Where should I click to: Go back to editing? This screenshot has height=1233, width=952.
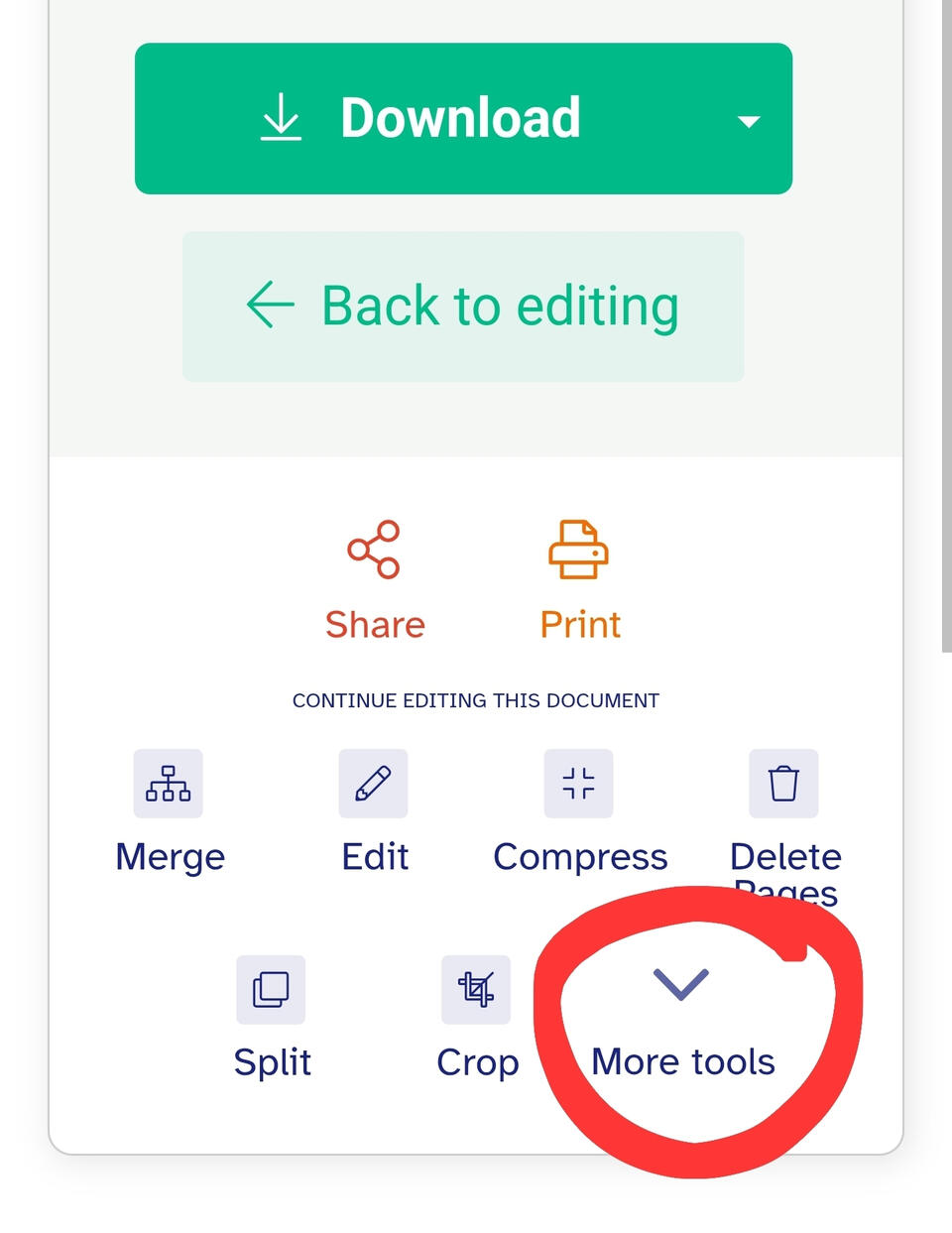463,306
